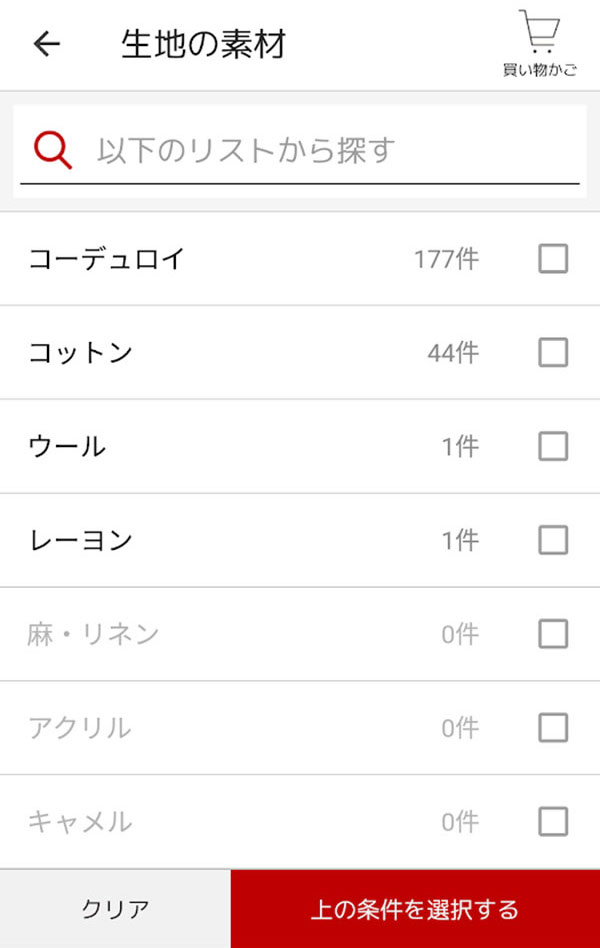
Task: Tap the クリア button
Action: click(115, 909)
